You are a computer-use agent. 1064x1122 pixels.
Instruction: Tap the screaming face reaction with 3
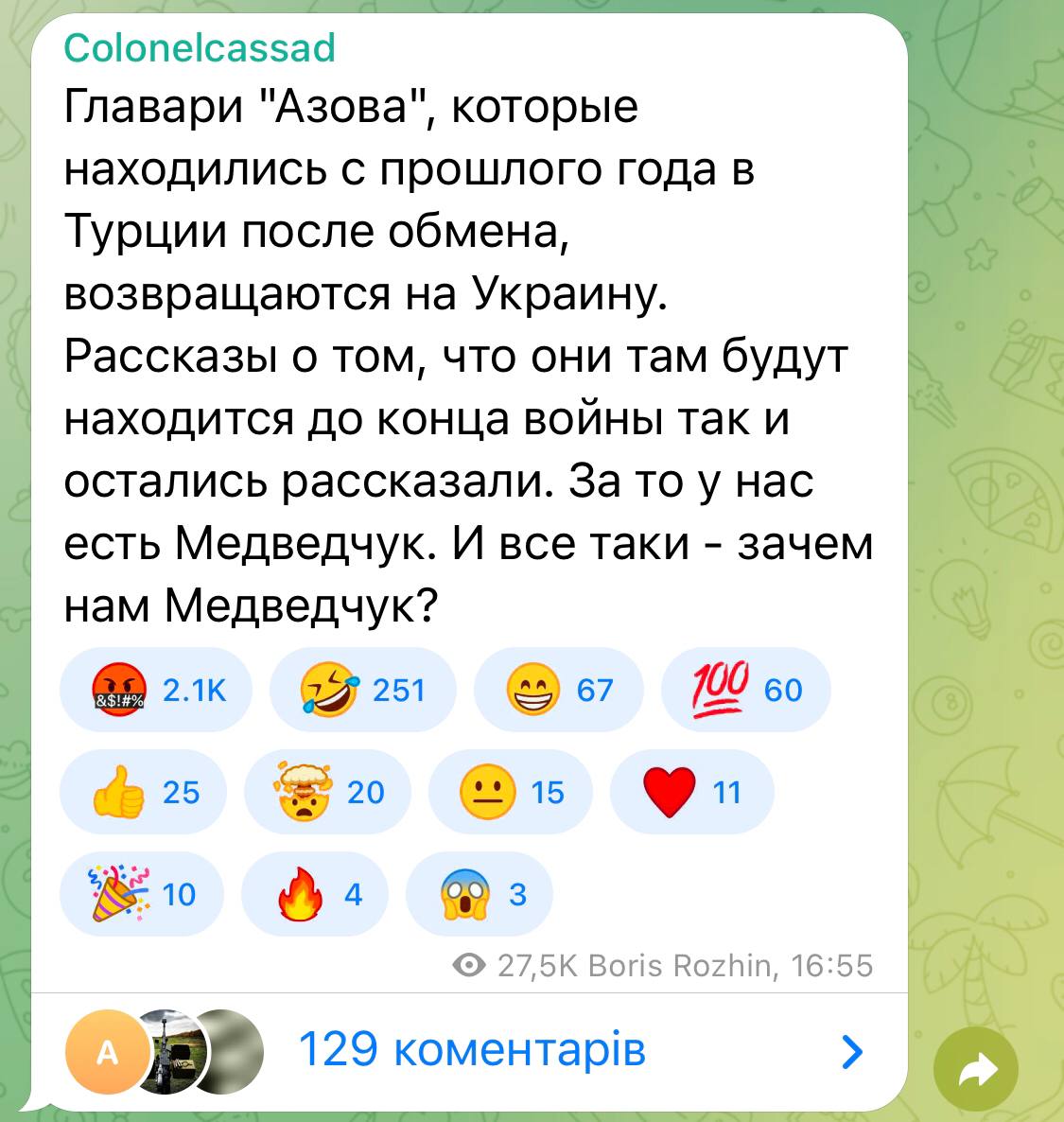(x=479, y=894)
